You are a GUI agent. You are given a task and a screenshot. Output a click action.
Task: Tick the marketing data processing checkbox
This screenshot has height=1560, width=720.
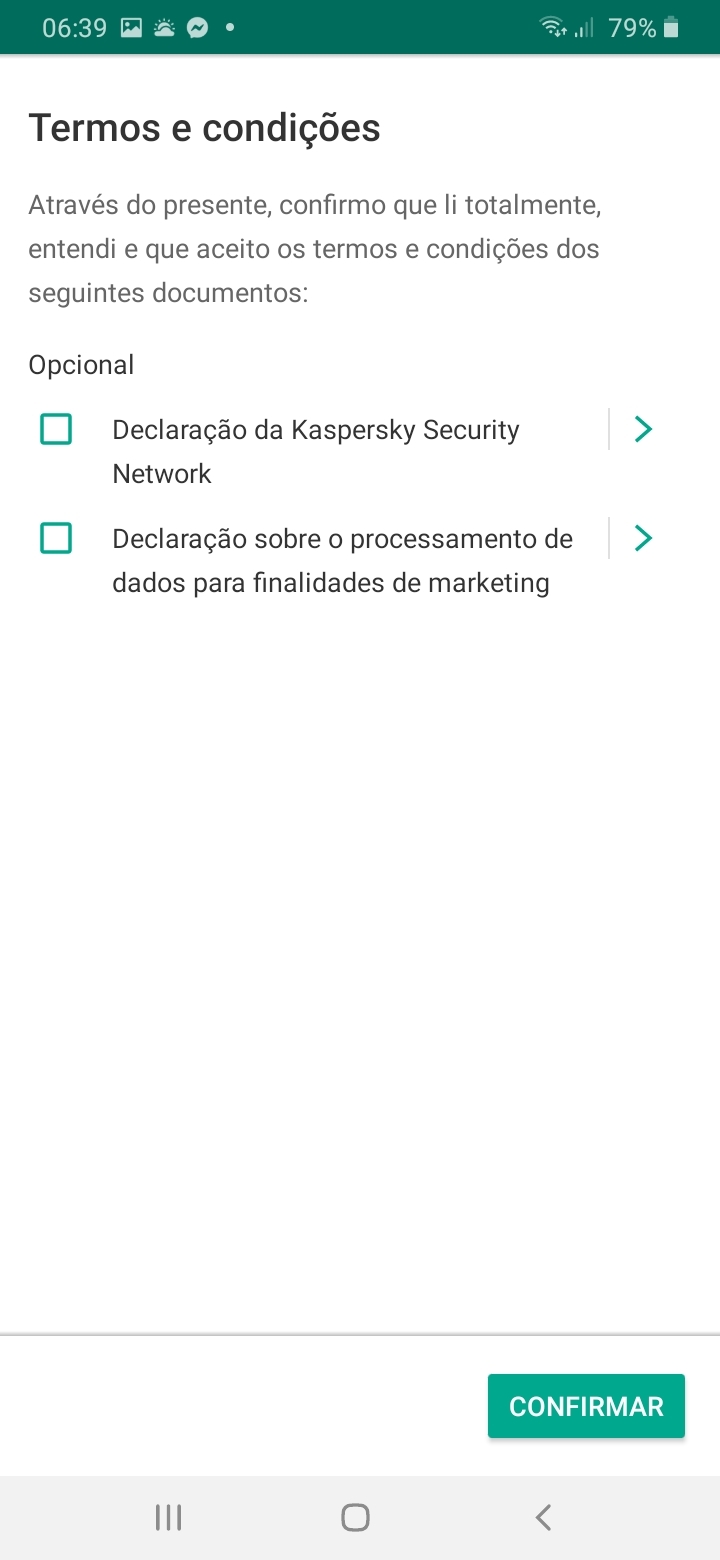[x=56, y=539]
